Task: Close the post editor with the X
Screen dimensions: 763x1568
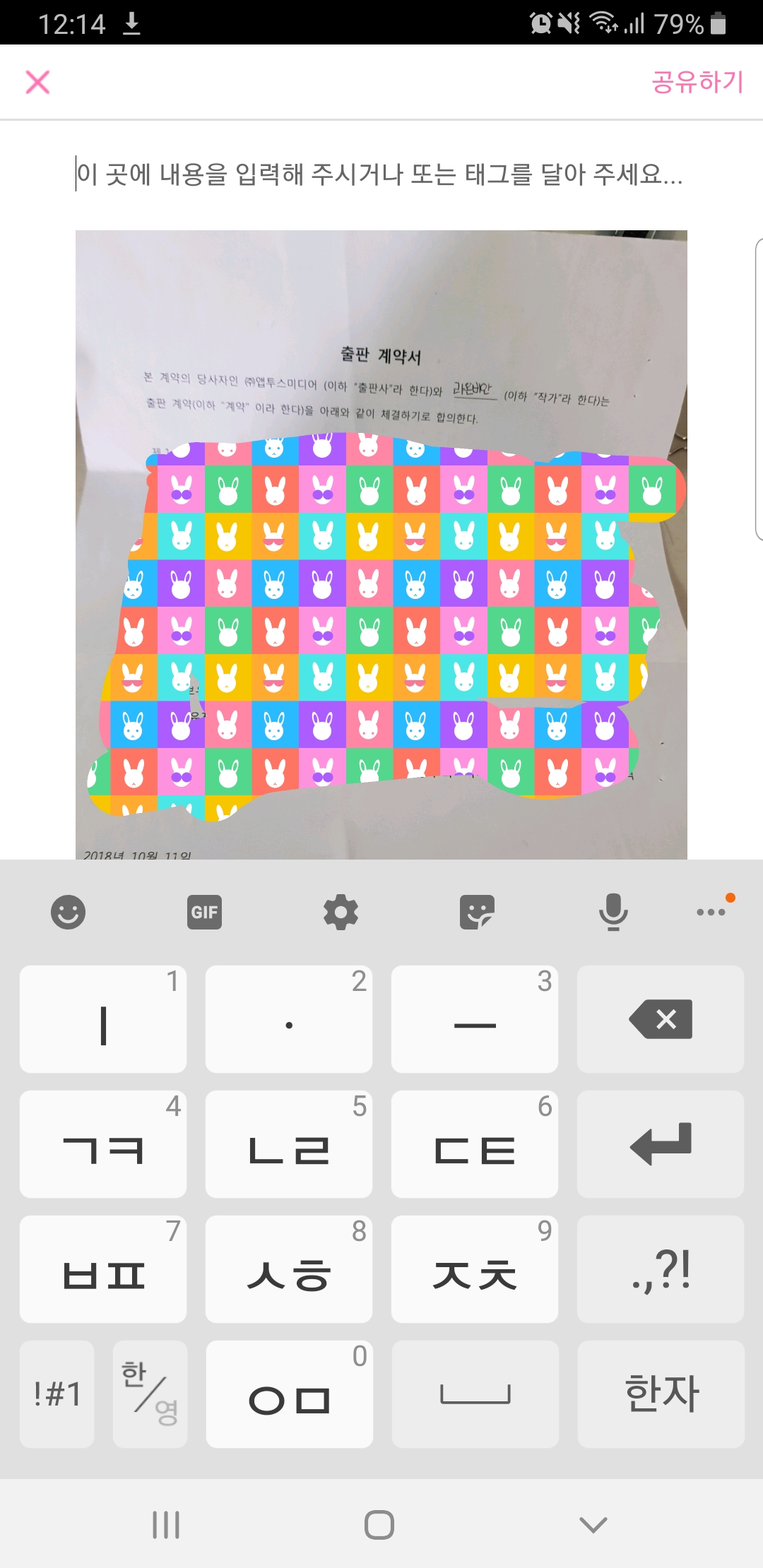Action: [x=37, y=82]
